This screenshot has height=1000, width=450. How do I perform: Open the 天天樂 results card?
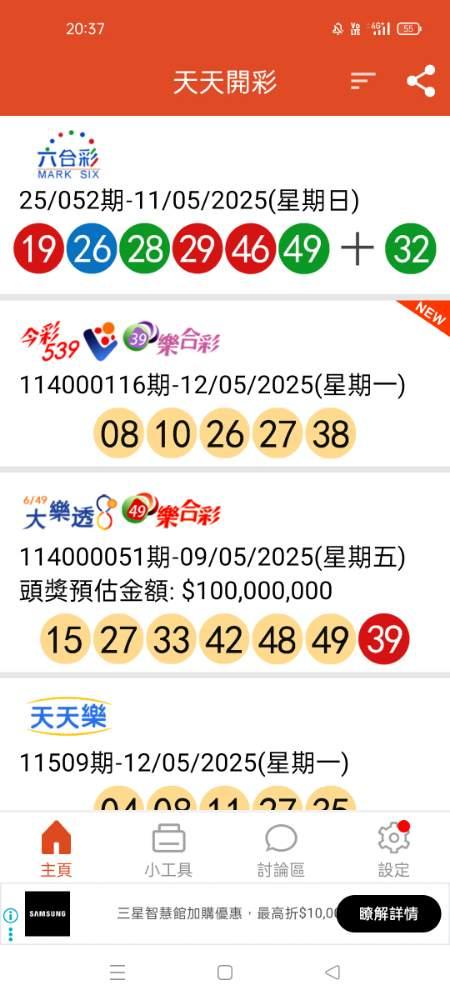225,744
